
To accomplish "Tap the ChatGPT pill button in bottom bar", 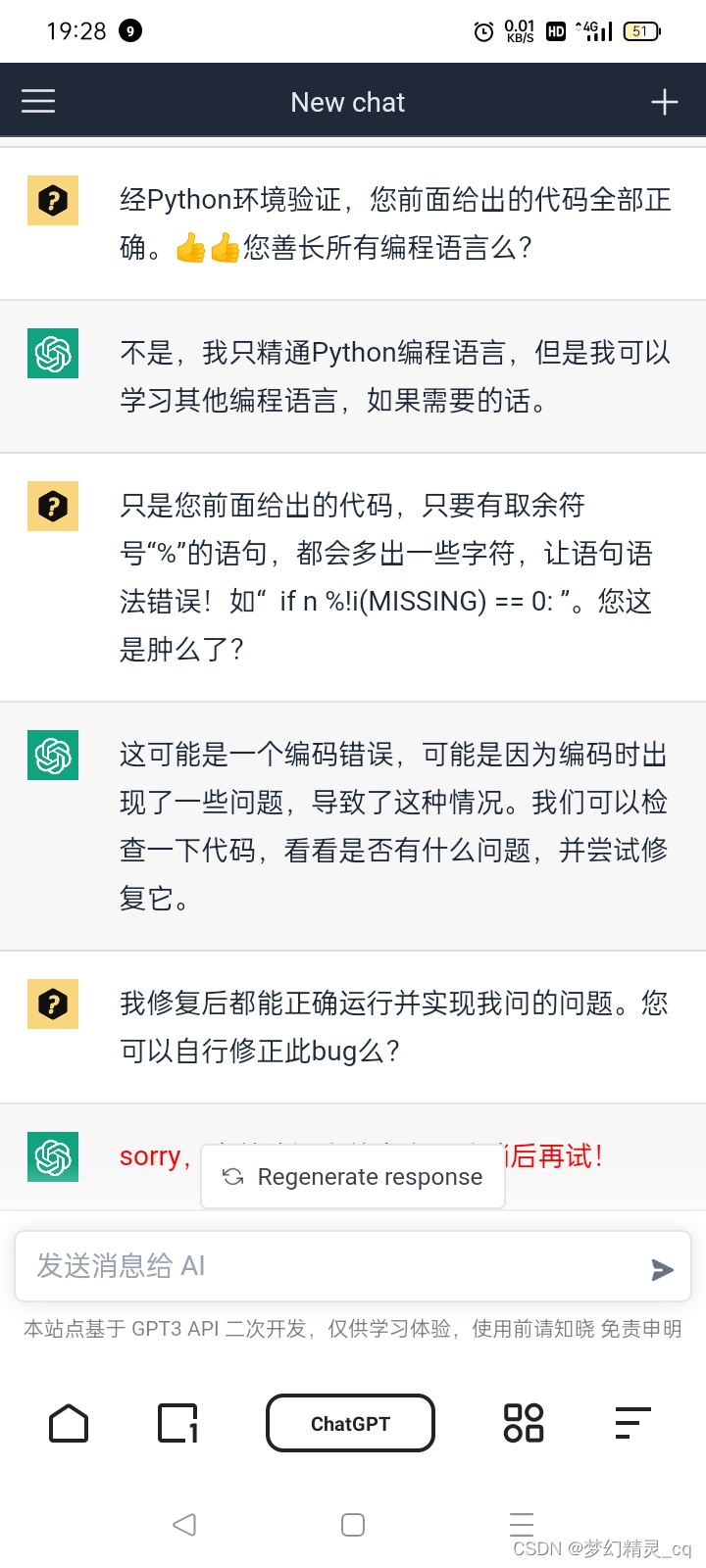I will click(x=350, y=1423).
